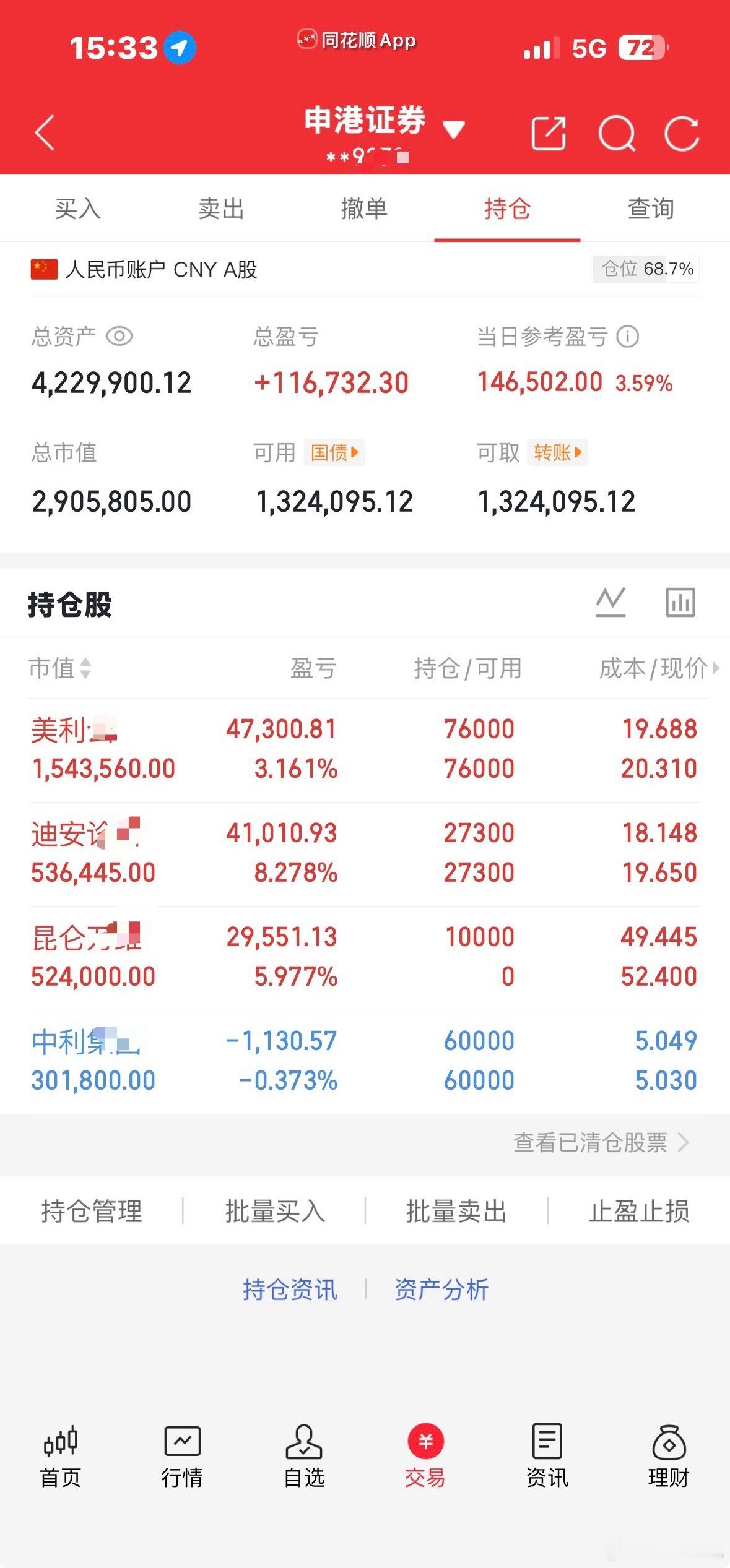Tap the info icon beside 当日参考盈亏
The width and height of the screenshot is (730, 1568).
click(x=627, y=337)
